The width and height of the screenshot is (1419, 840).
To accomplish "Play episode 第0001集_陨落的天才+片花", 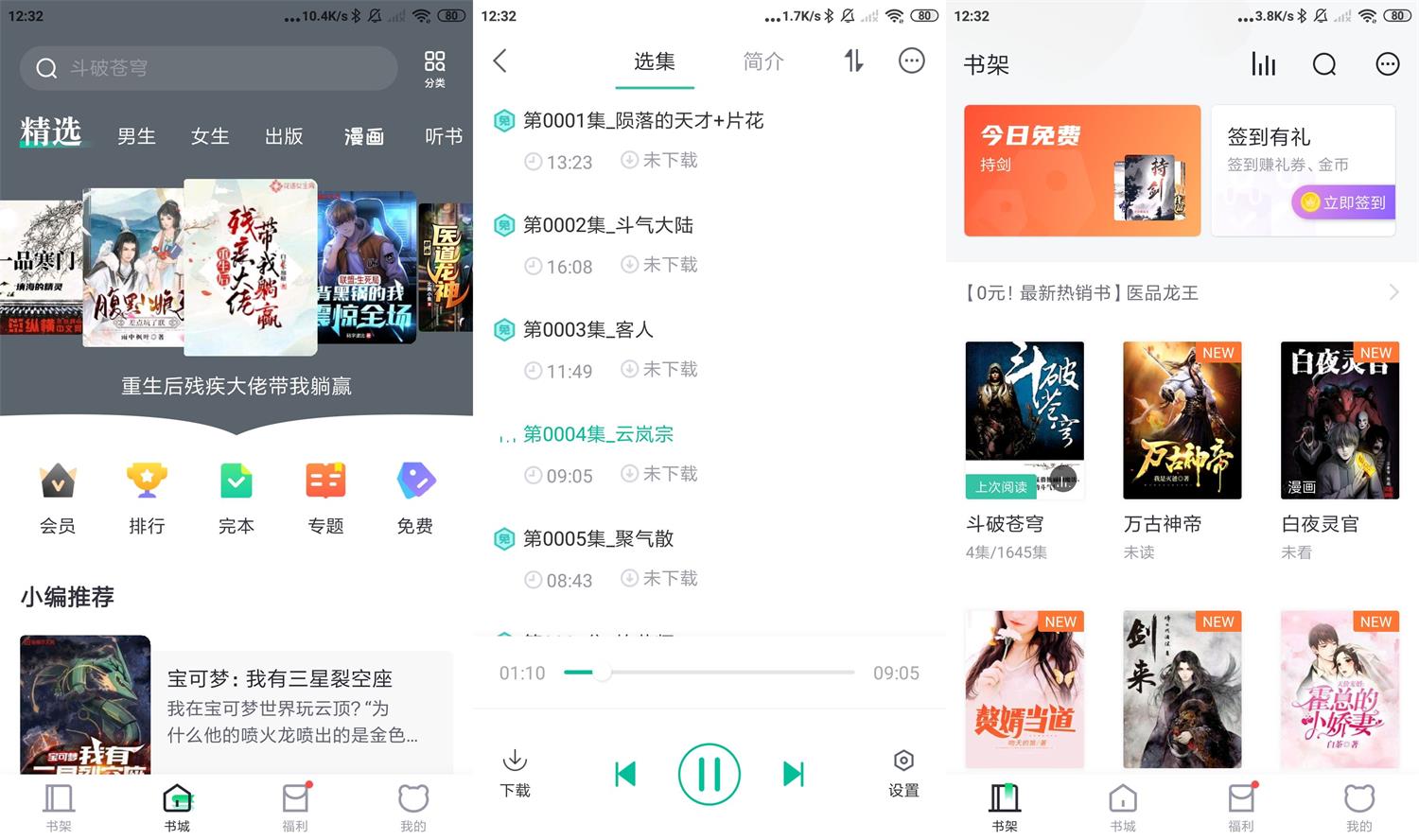I will [x=643, y=121].
